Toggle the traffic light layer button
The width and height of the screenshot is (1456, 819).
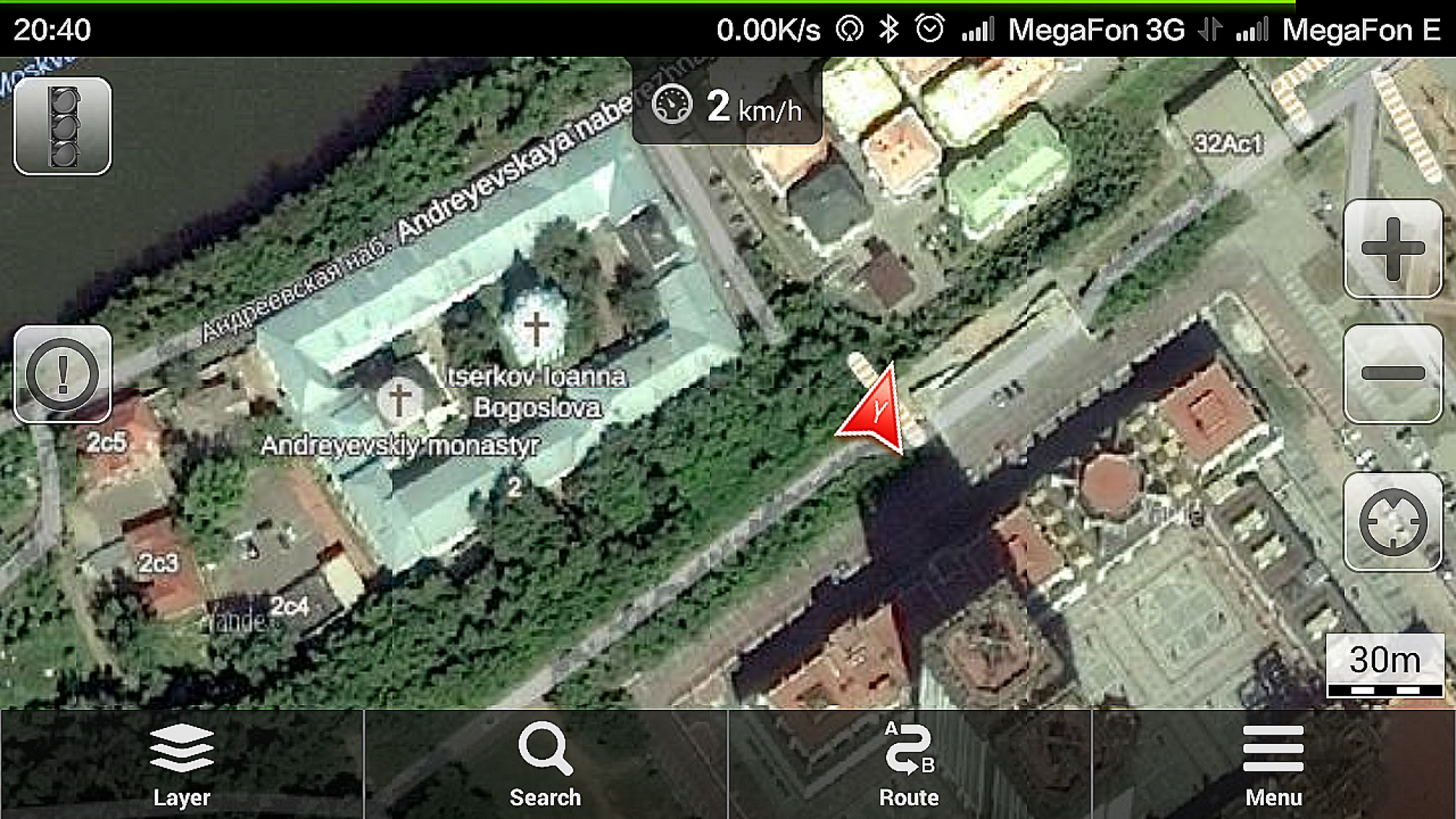[63, 126]
